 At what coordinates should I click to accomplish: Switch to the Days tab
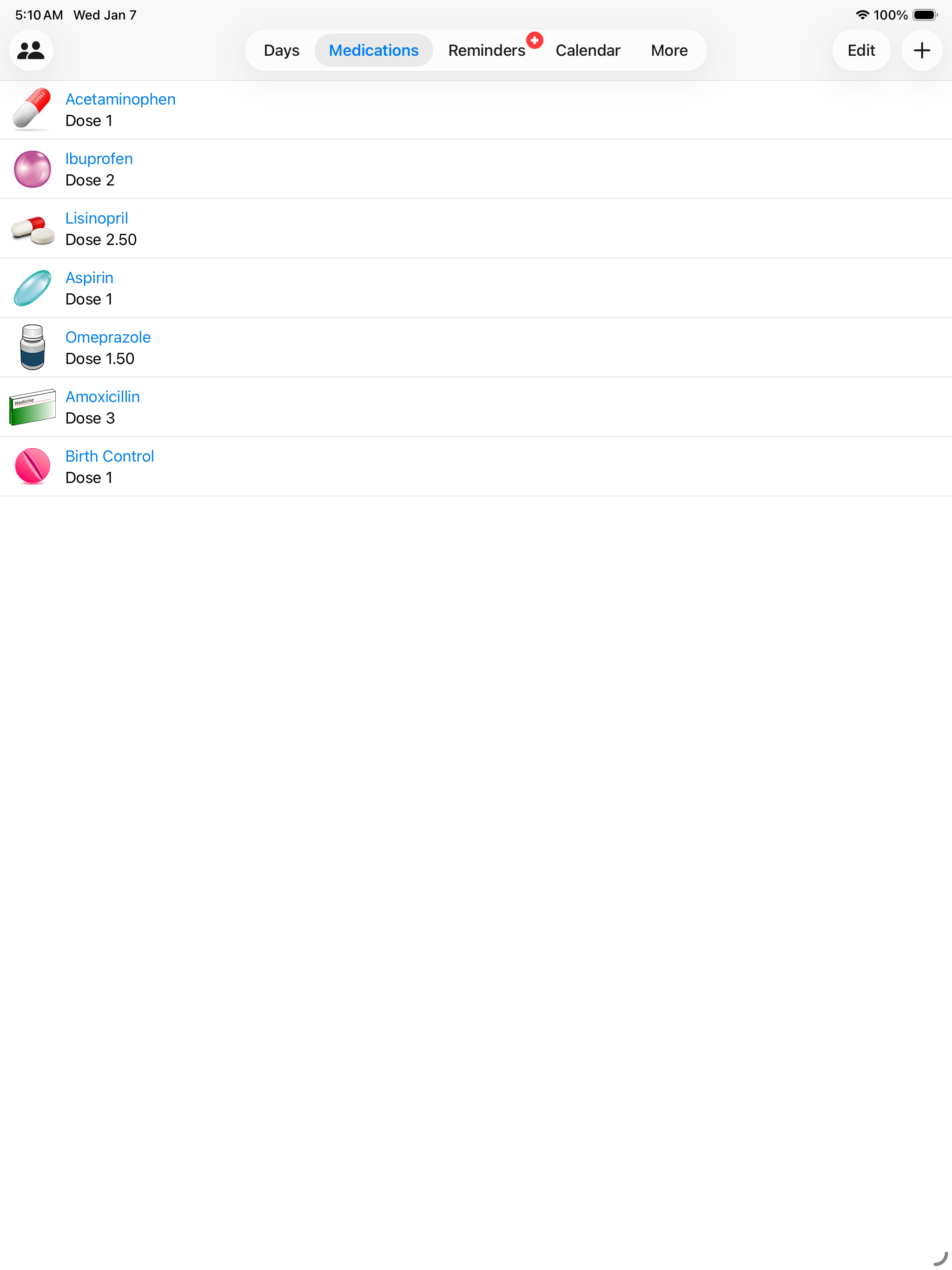click(x=281, y=50)
